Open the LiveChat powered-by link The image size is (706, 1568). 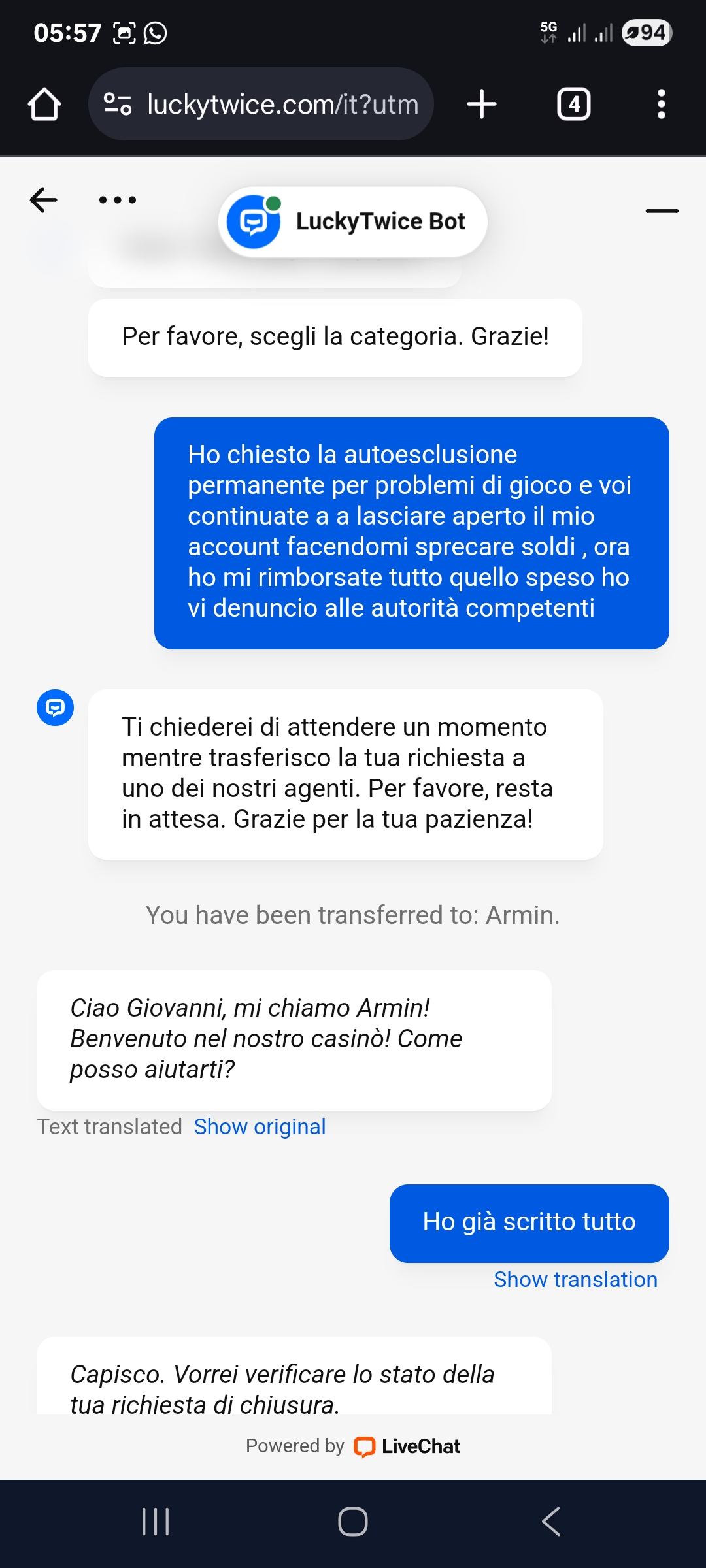point(407,1446)
